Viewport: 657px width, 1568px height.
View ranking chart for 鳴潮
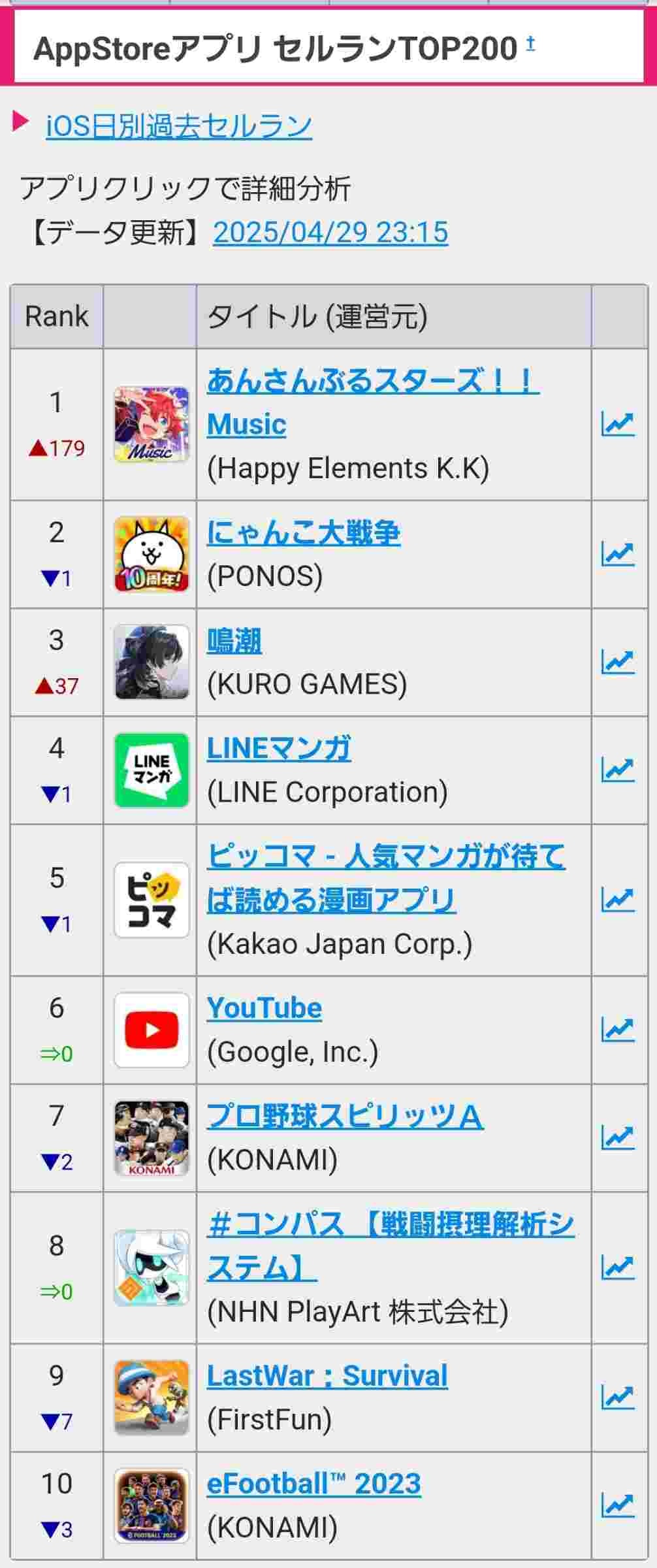[617, 662]
